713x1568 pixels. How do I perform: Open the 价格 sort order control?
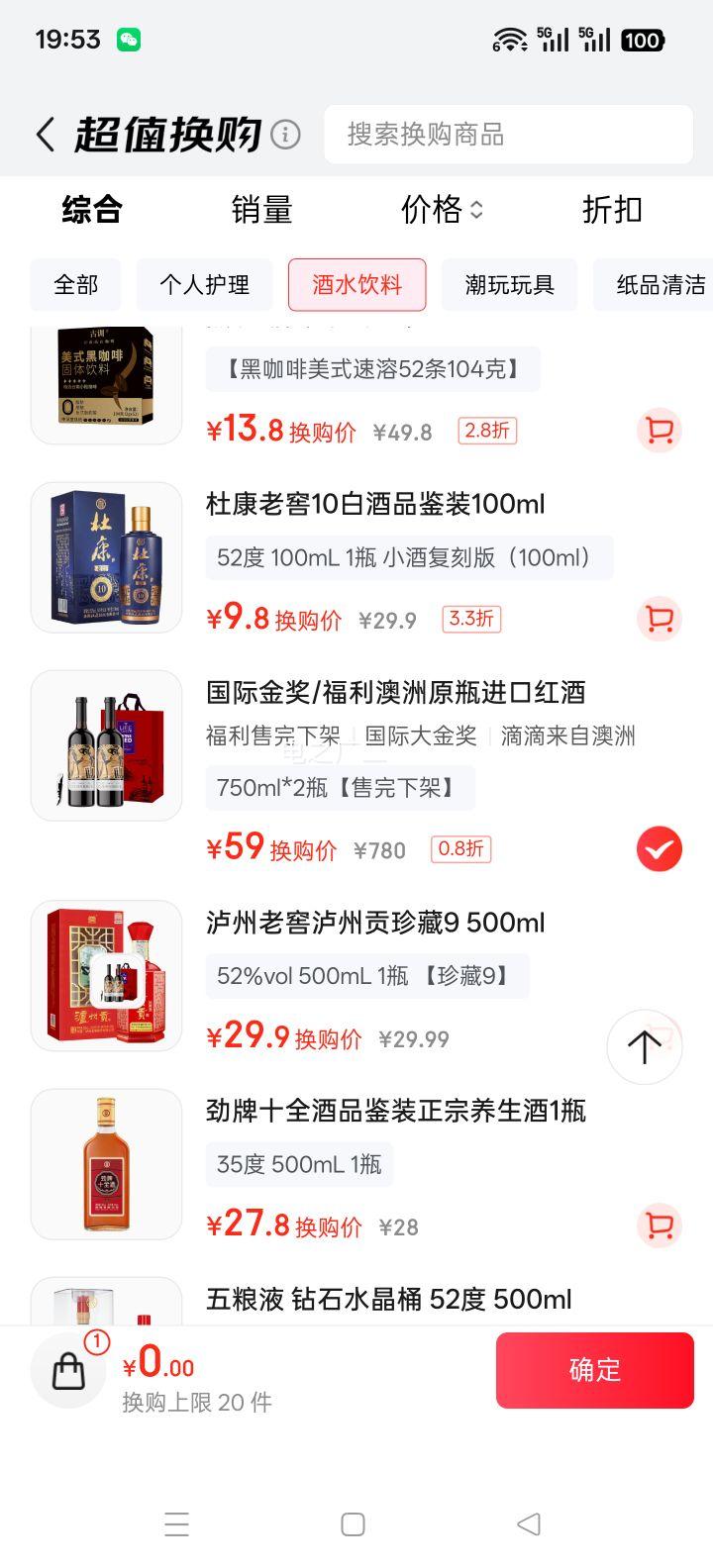(441, 210)
